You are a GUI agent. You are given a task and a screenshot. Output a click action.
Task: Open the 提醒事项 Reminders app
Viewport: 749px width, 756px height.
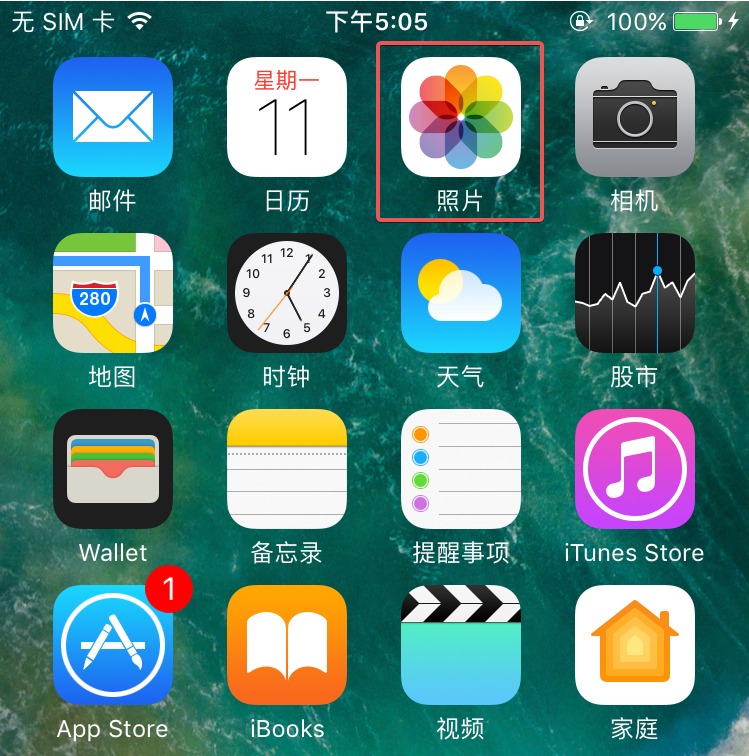(461, 469)
